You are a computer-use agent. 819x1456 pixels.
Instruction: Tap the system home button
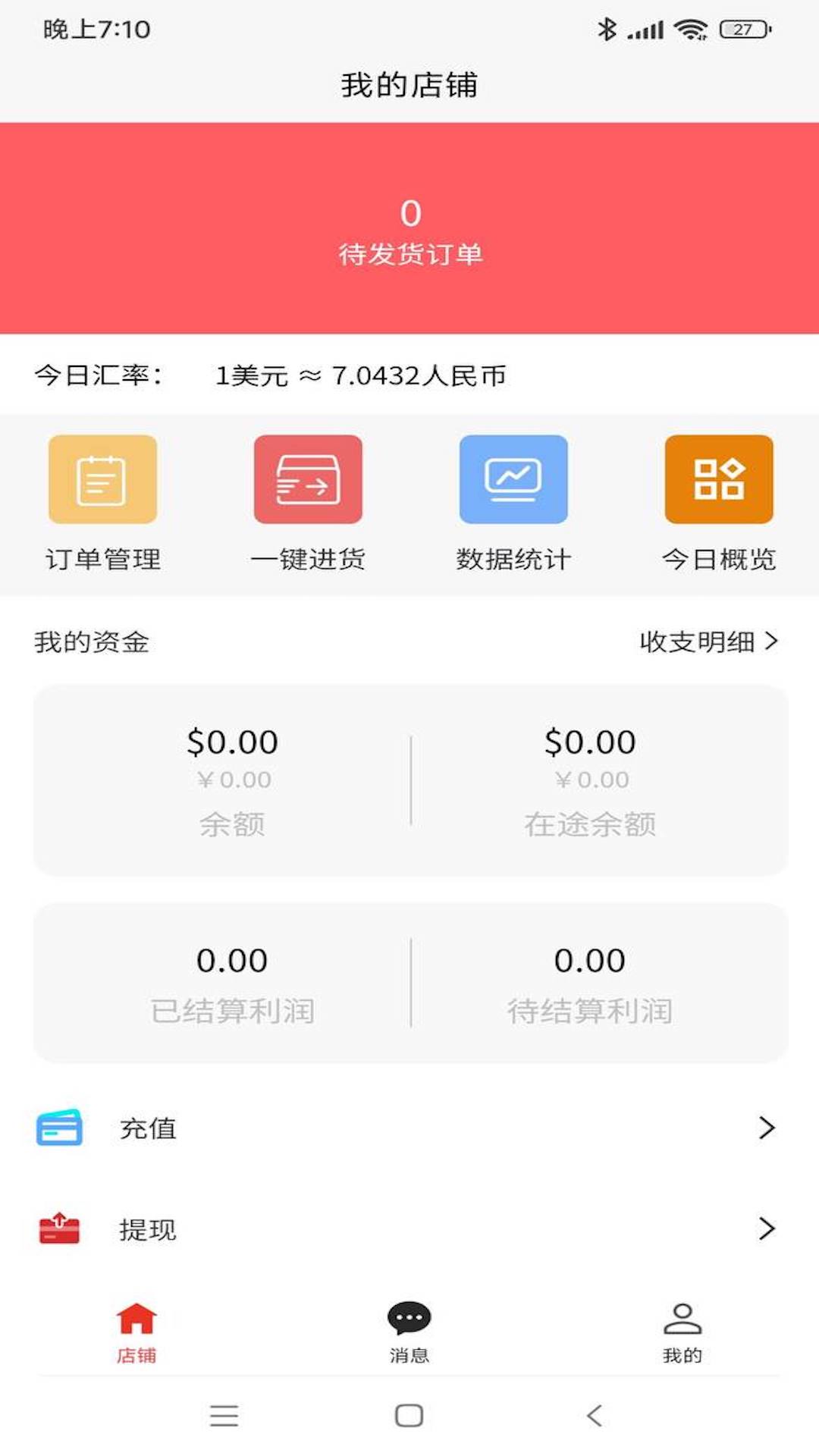[409, 1415]
